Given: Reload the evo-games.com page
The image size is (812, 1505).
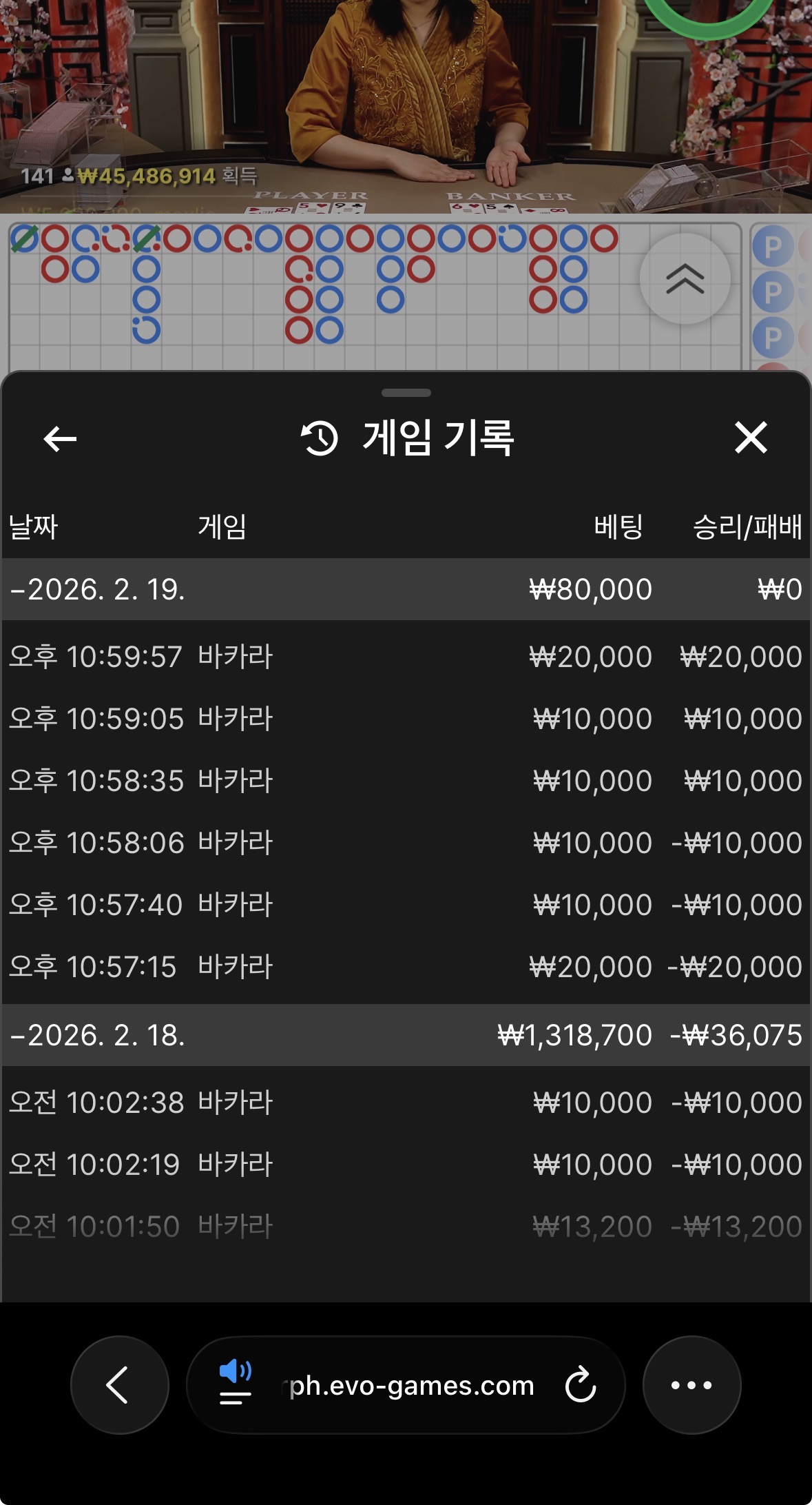Looking at the screenshot, I should [580, 1385].
